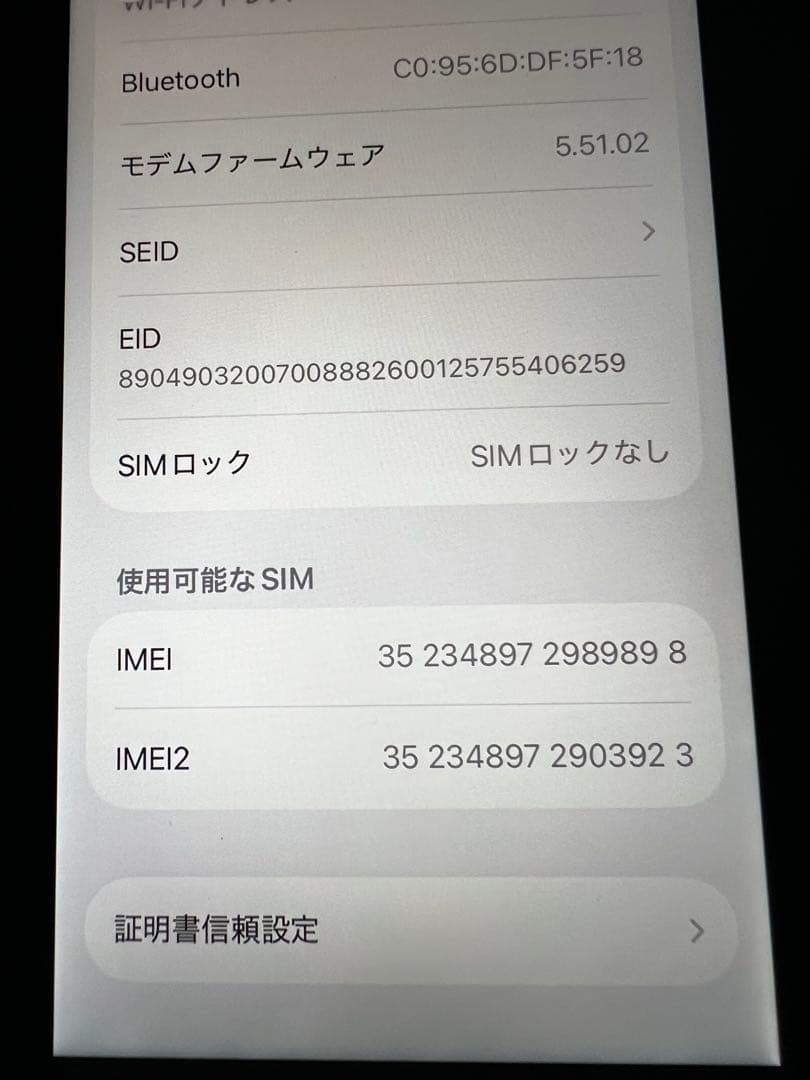Viewport: 810px width, 1080px height.
Task: Open 証明書信頼設定 (certificate trust settings)
Action: [411, 930]
